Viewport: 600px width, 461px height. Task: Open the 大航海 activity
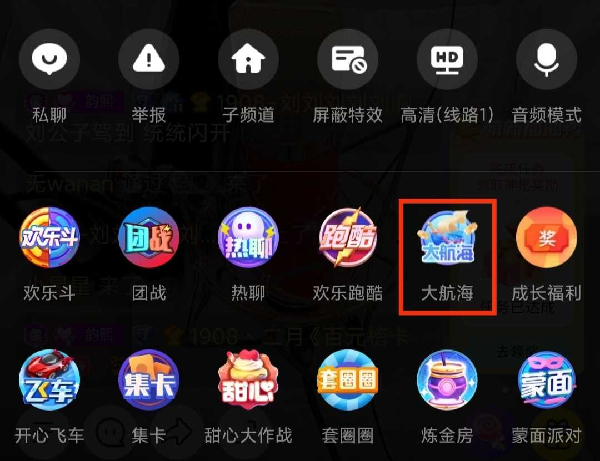[447, 238]
